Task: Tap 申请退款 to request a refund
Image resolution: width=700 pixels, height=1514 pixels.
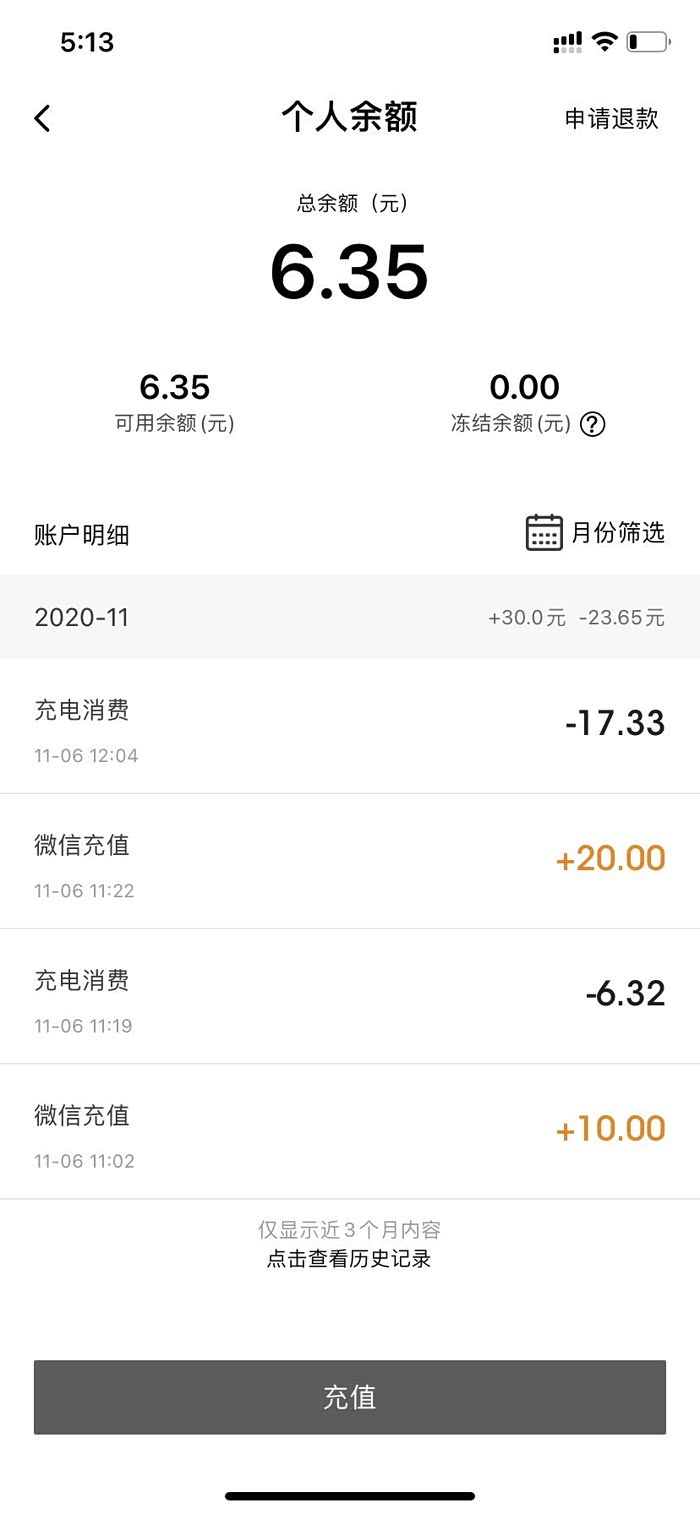Action: click(x=611, y=118)
